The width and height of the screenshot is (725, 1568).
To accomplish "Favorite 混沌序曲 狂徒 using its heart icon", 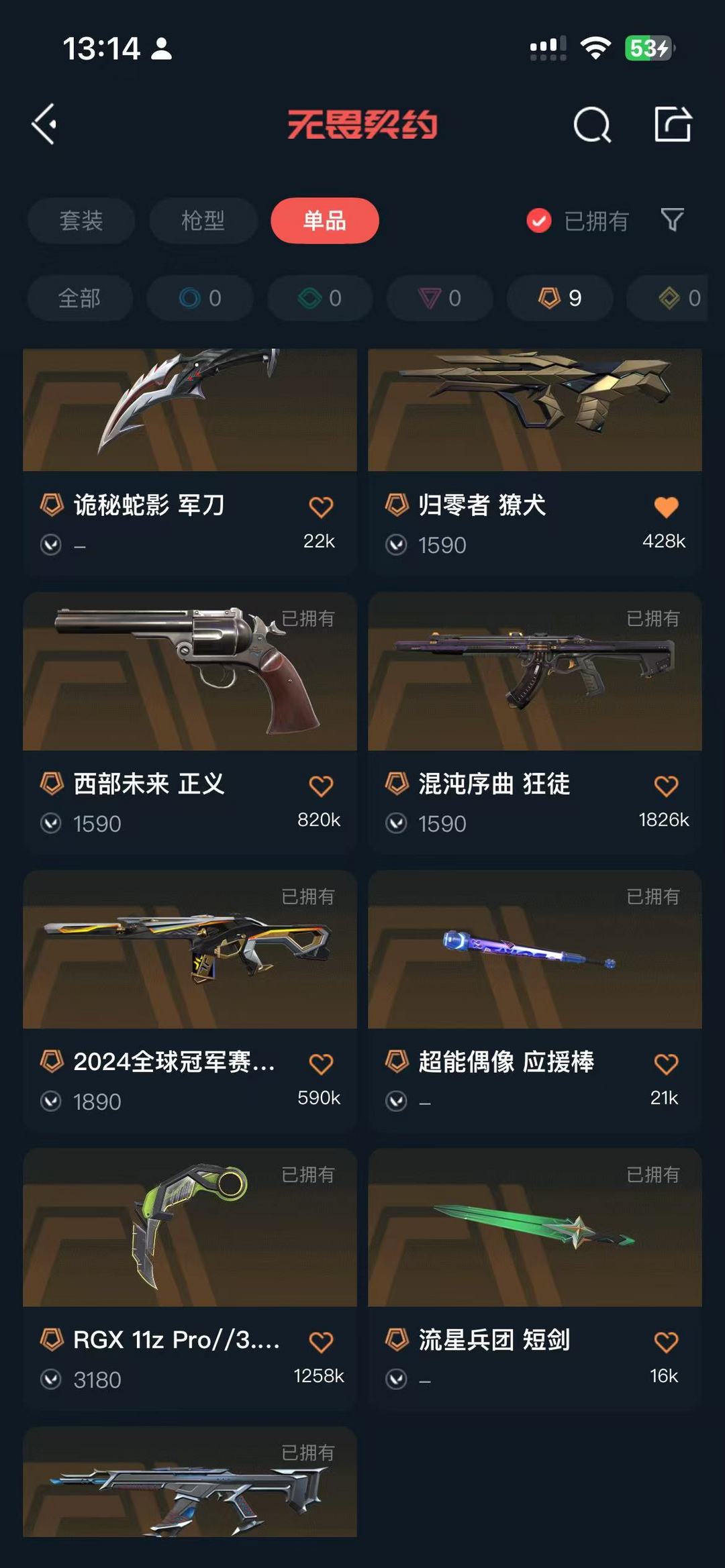I will 666,786.
